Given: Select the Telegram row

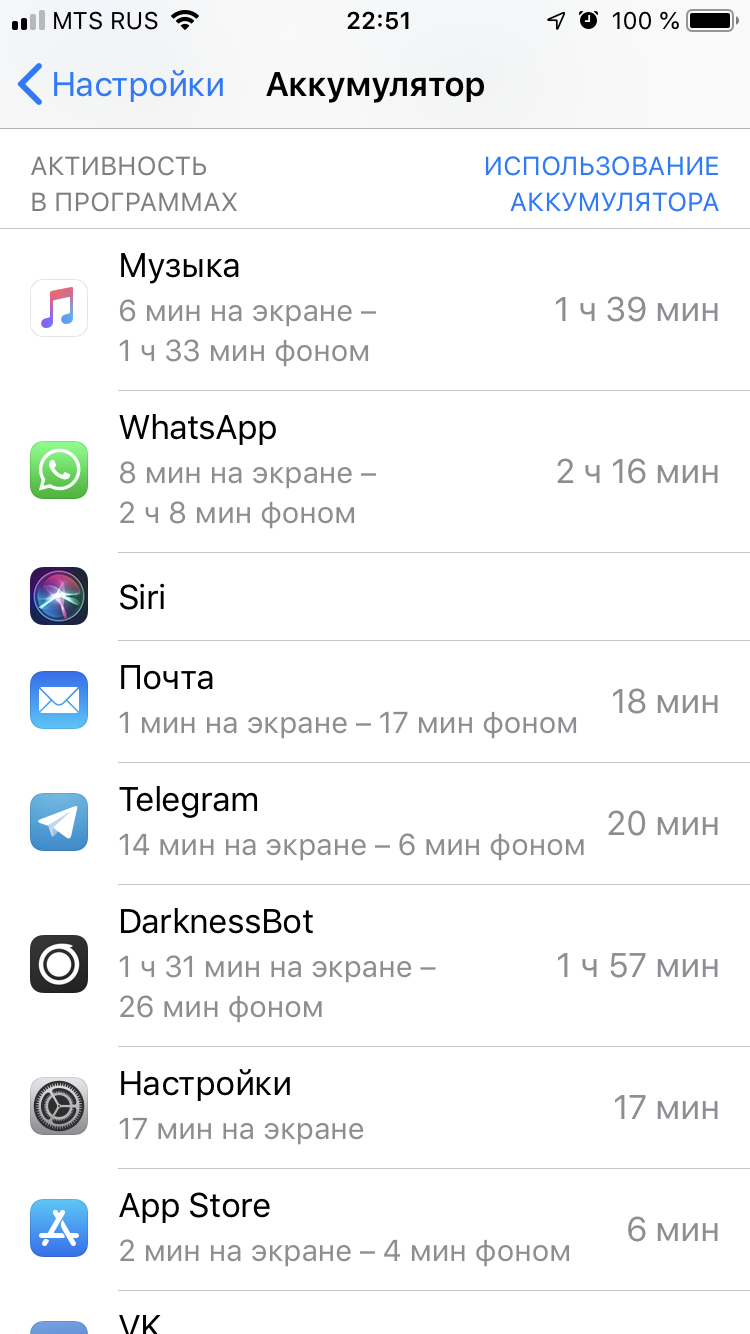Looking at the screenshot, I should [375, 824].
